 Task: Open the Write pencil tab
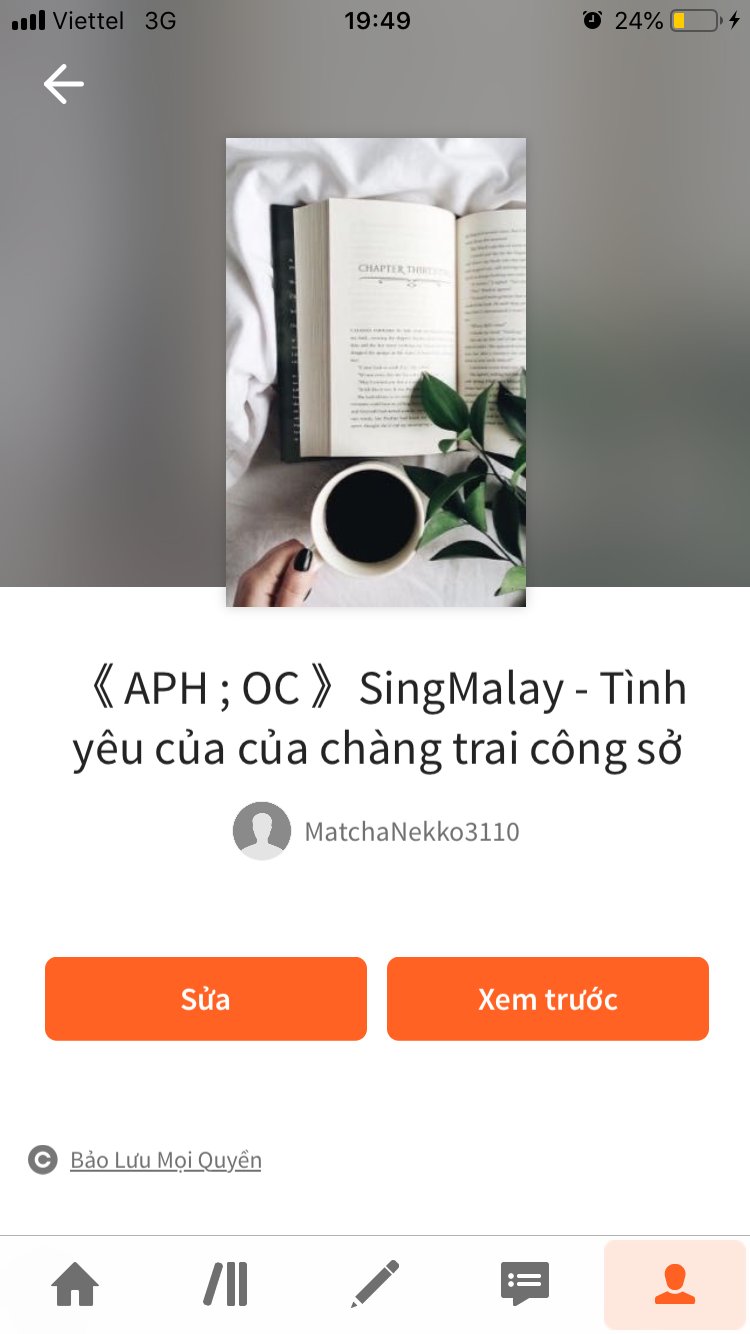[375, 1284]
